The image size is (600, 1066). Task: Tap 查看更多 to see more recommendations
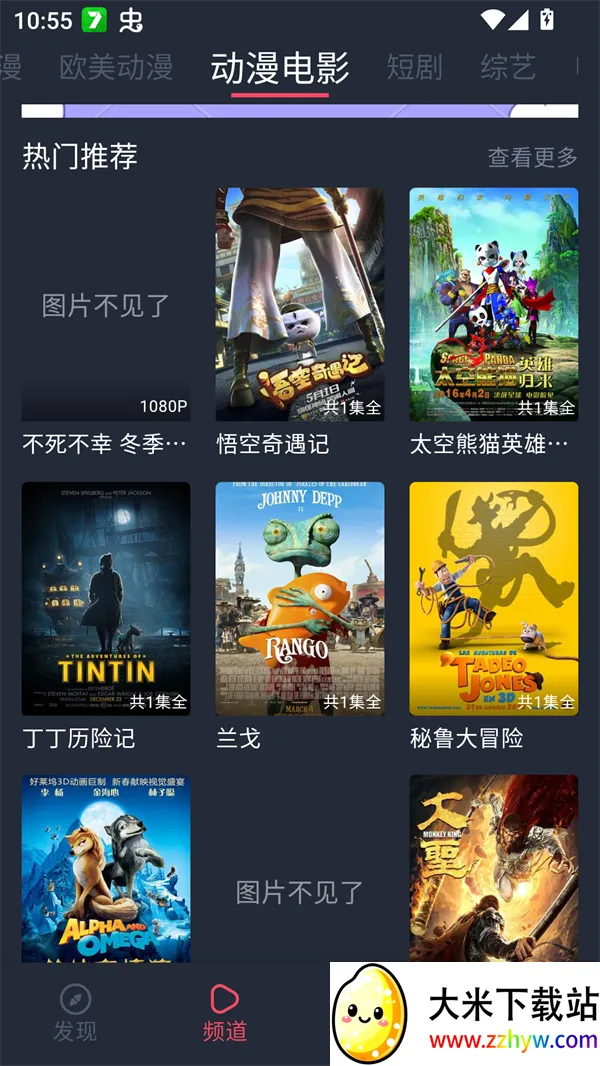(x=532, y=157)
